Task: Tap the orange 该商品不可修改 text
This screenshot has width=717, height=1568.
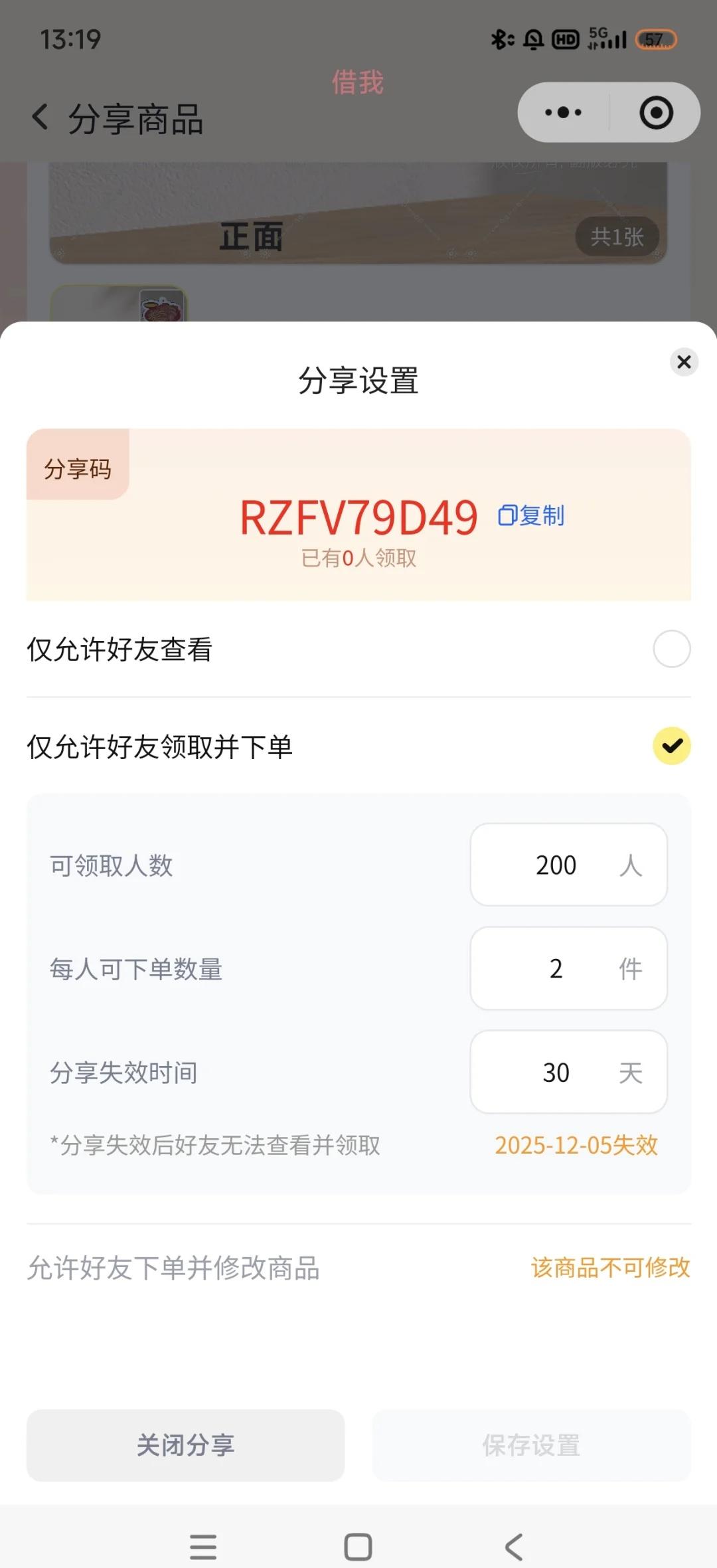Action: (x=611, y=1267)
